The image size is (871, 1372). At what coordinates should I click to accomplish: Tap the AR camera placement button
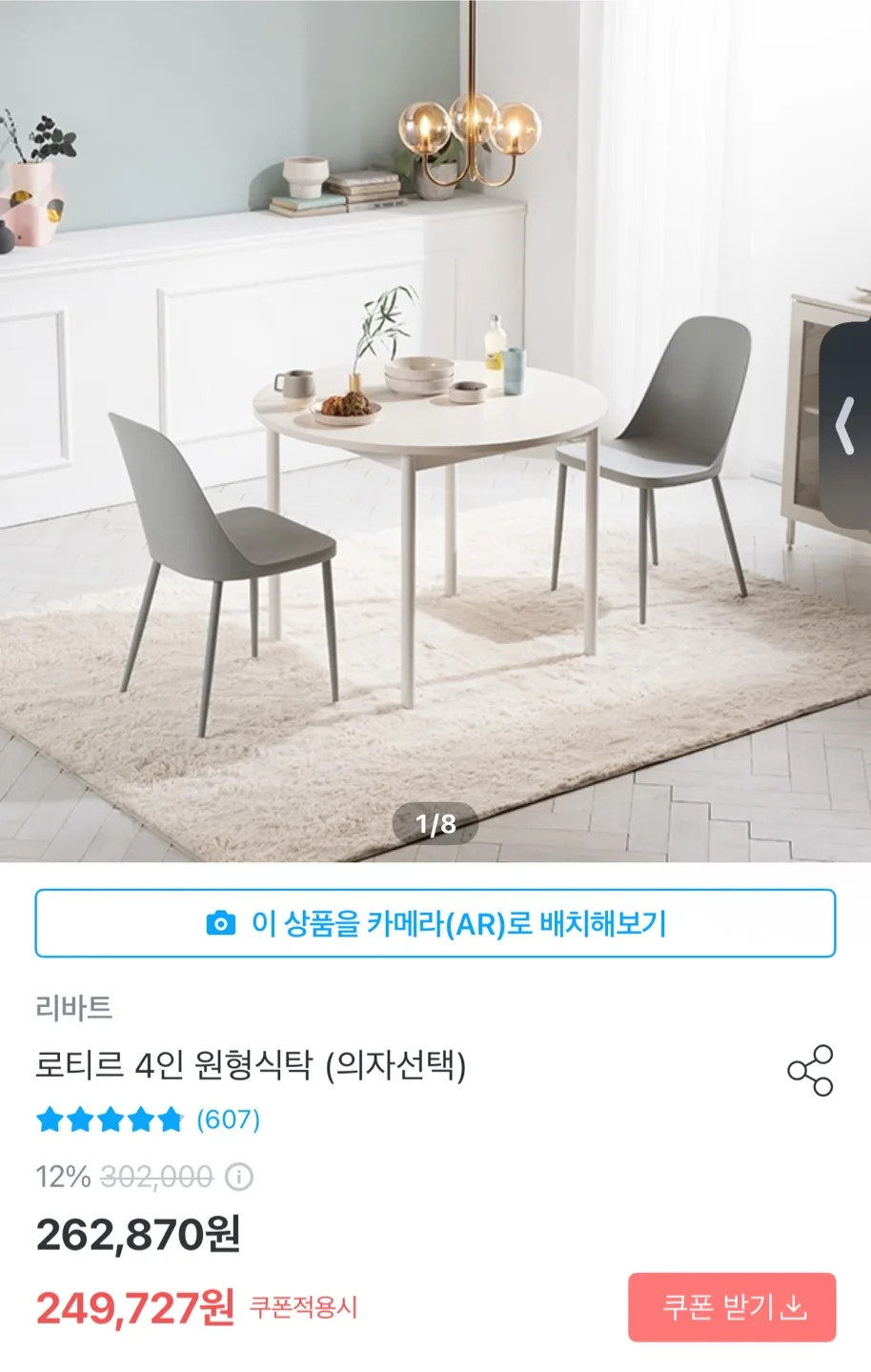click(x=435, y=923)
